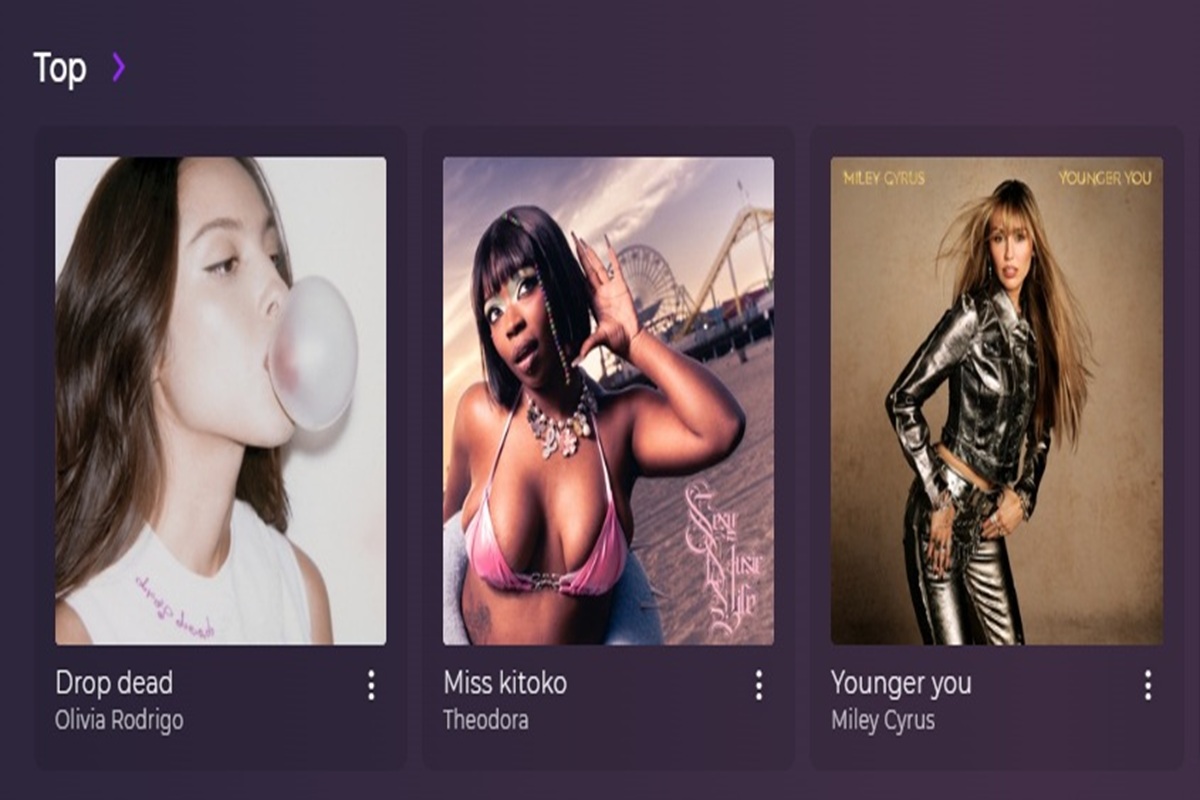Open more options for Younger you
This screenshot has width=1200, height=800.
pyautogui.click(x=1147, y=685)
